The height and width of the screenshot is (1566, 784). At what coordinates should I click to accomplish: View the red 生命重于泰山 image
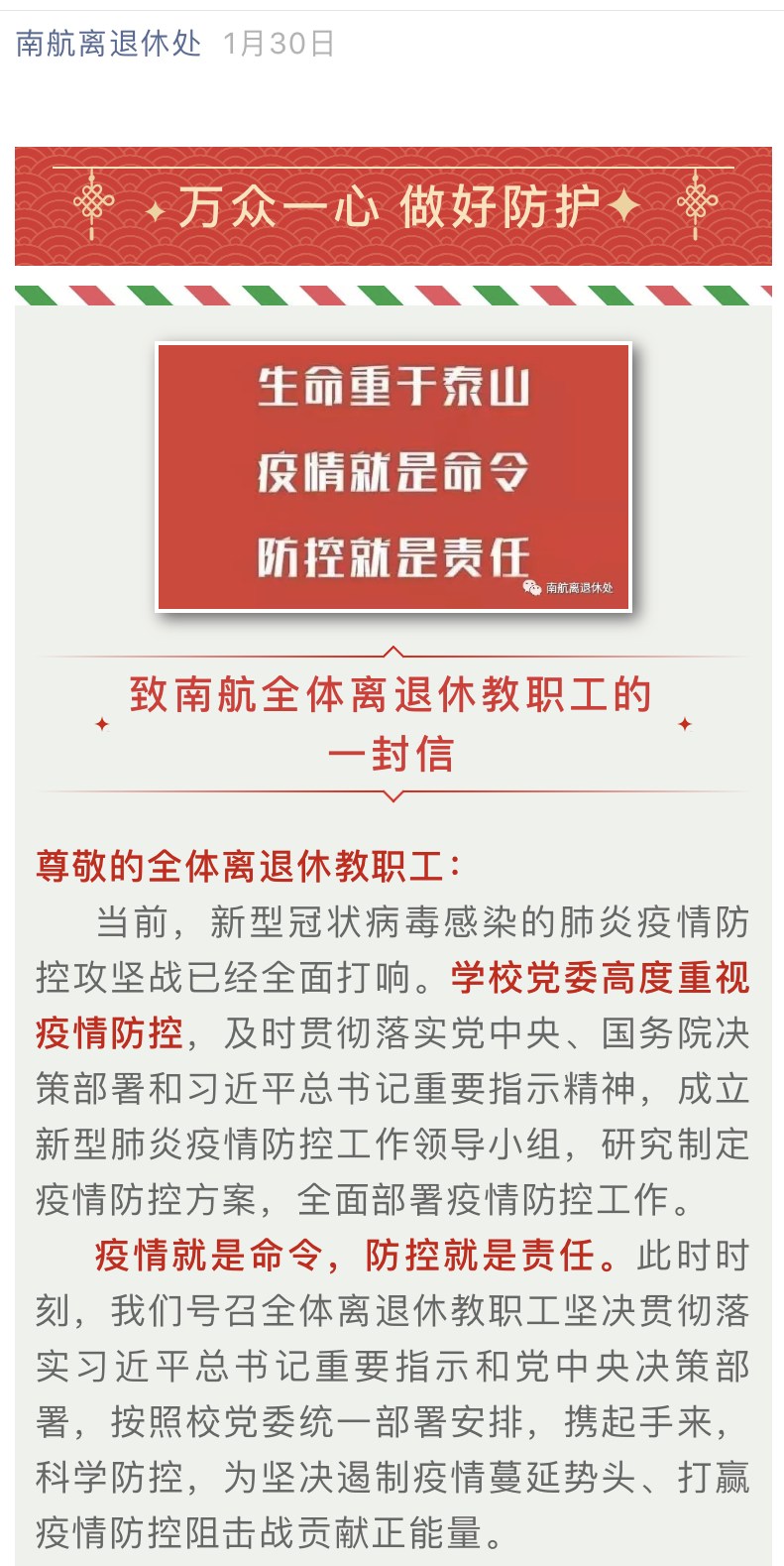click(393, 476)
